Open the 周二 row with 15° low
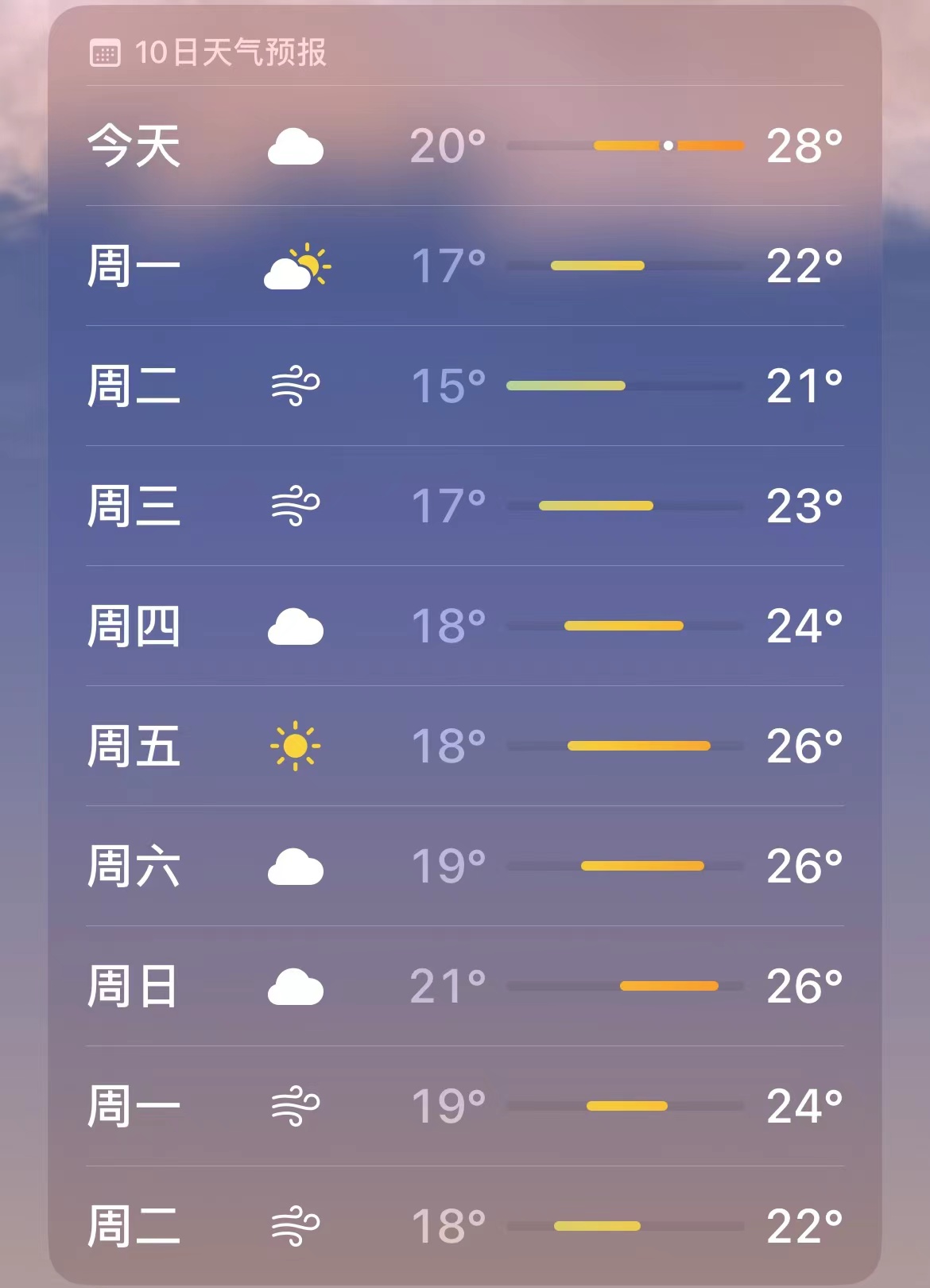Image resolution: width=930 pixels, height=1288 pixels. 465,386
